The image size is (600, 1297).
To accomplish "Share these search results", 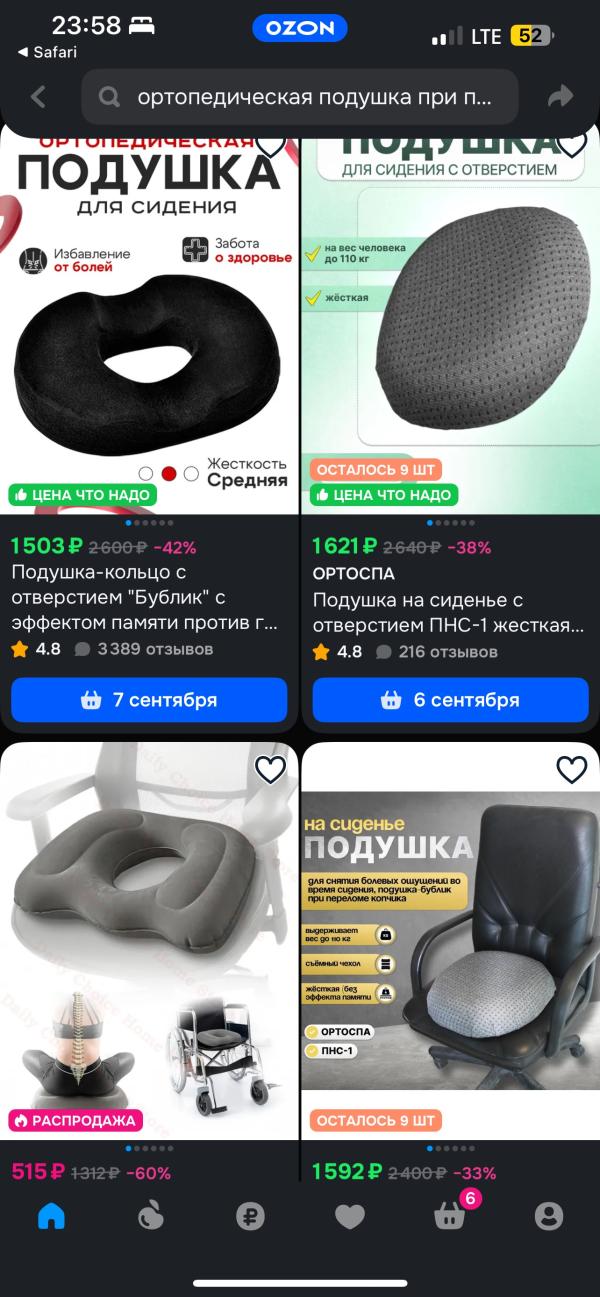I will 561,97.
